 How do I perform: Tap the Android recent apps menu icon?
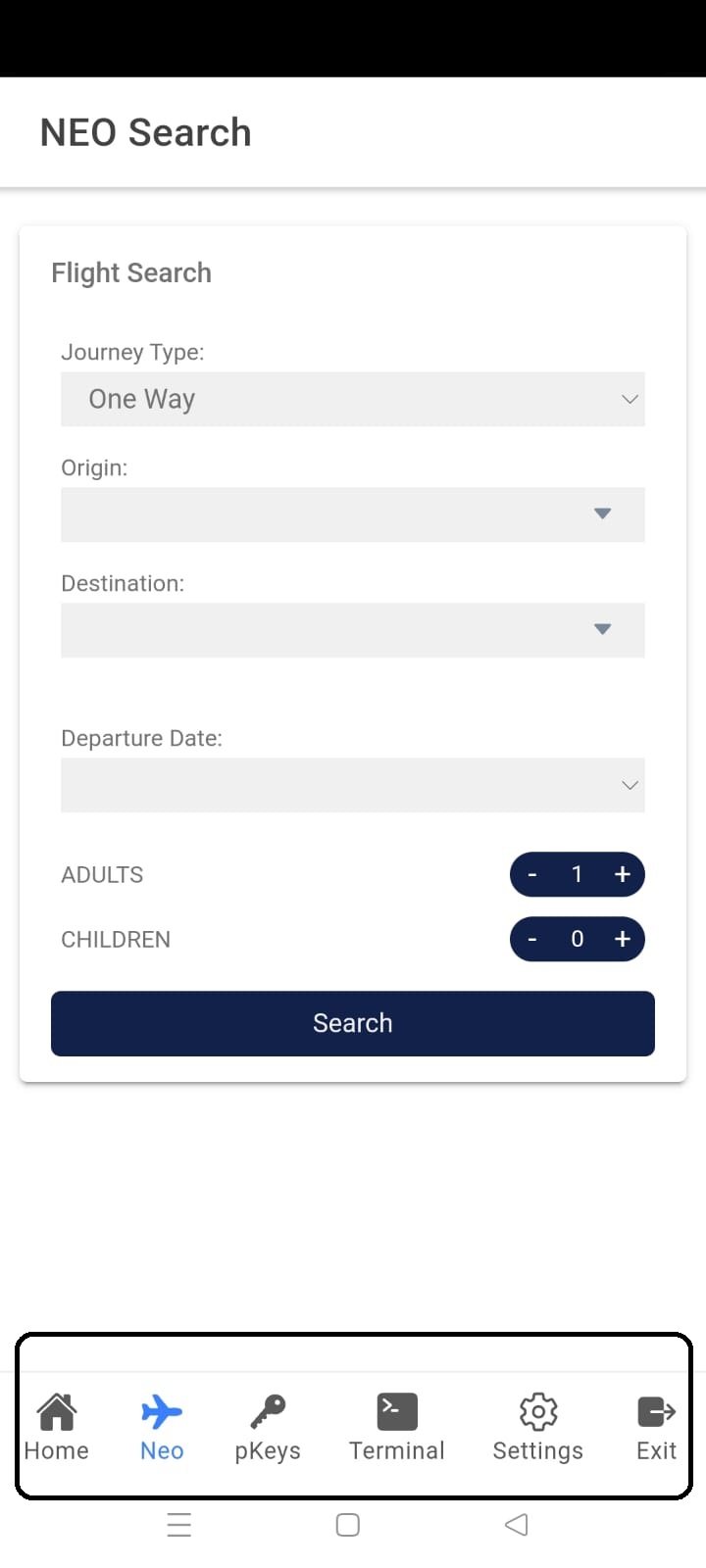coord(179,1525)
